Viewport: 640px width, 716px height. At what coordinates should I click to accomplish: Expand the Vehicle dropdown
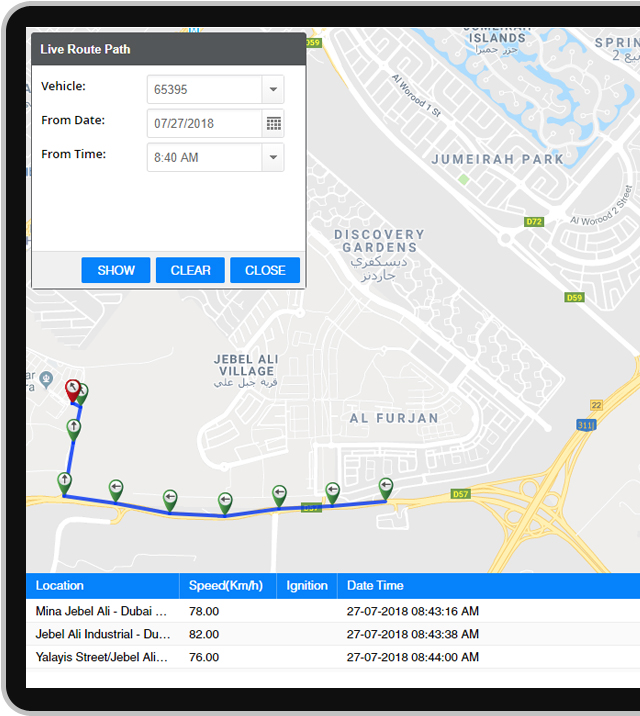273,89
